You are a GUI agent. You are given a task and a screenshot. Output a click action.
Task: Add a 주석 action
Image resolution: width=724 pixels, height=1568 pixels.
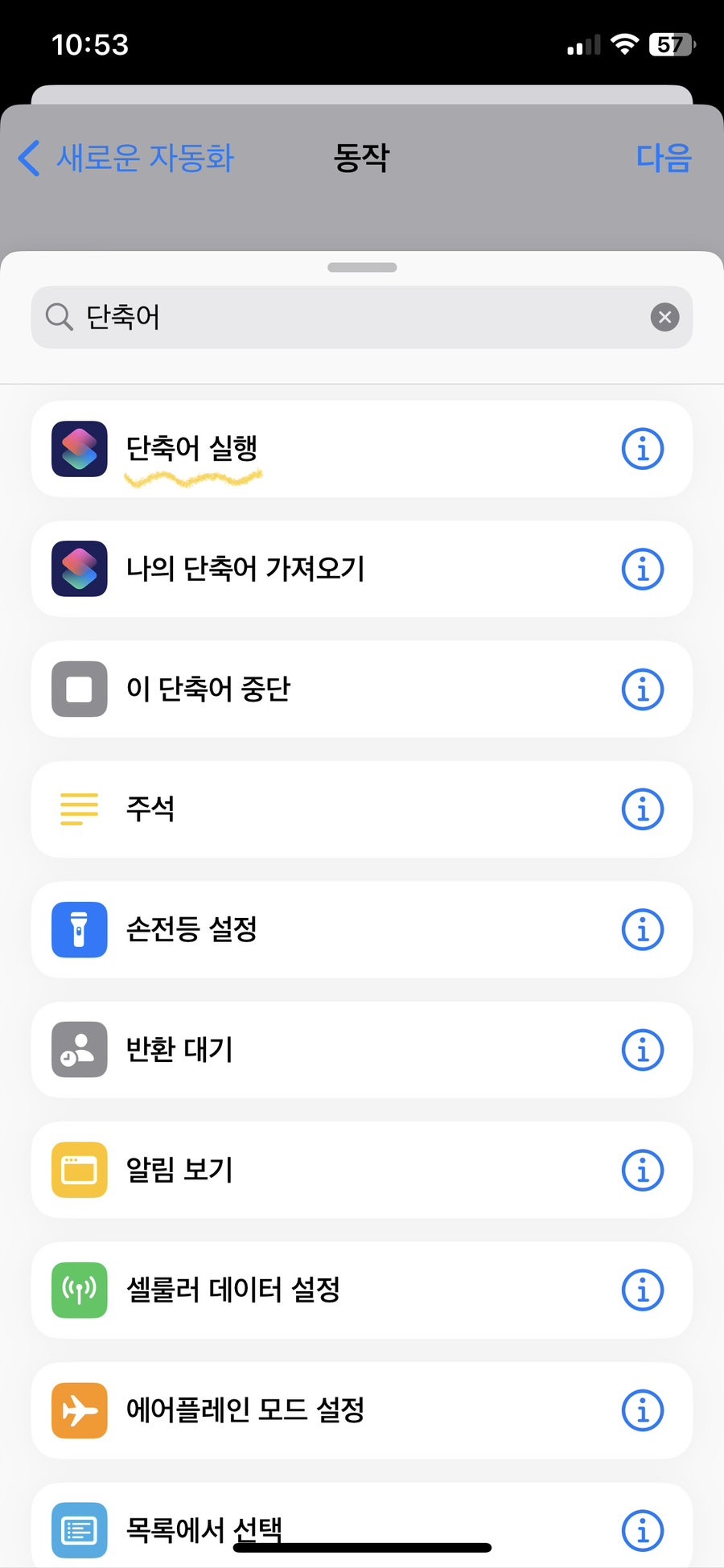pyautogui.click(x=322, y=809)
